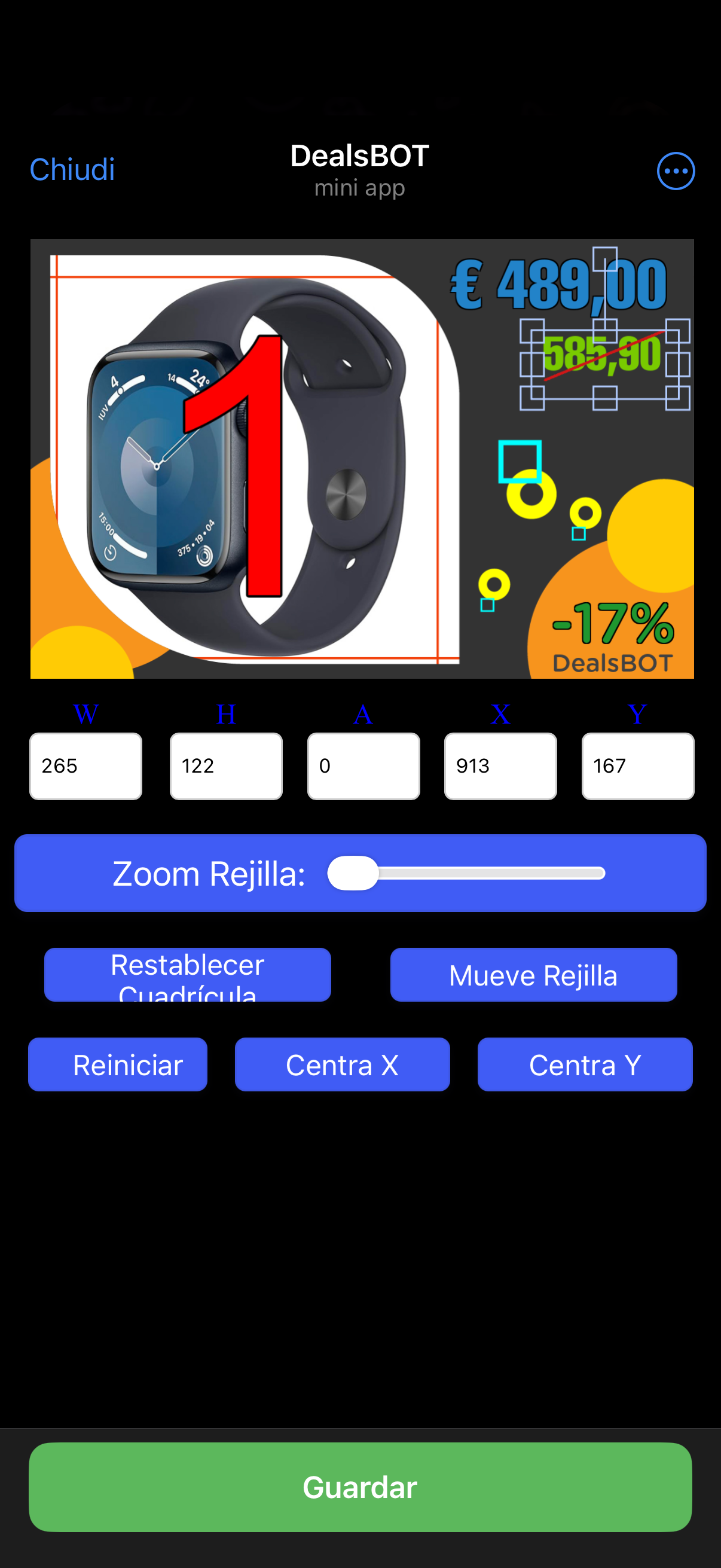
Task: Activate Mueve Rejilla
Action: coord(533,975)
